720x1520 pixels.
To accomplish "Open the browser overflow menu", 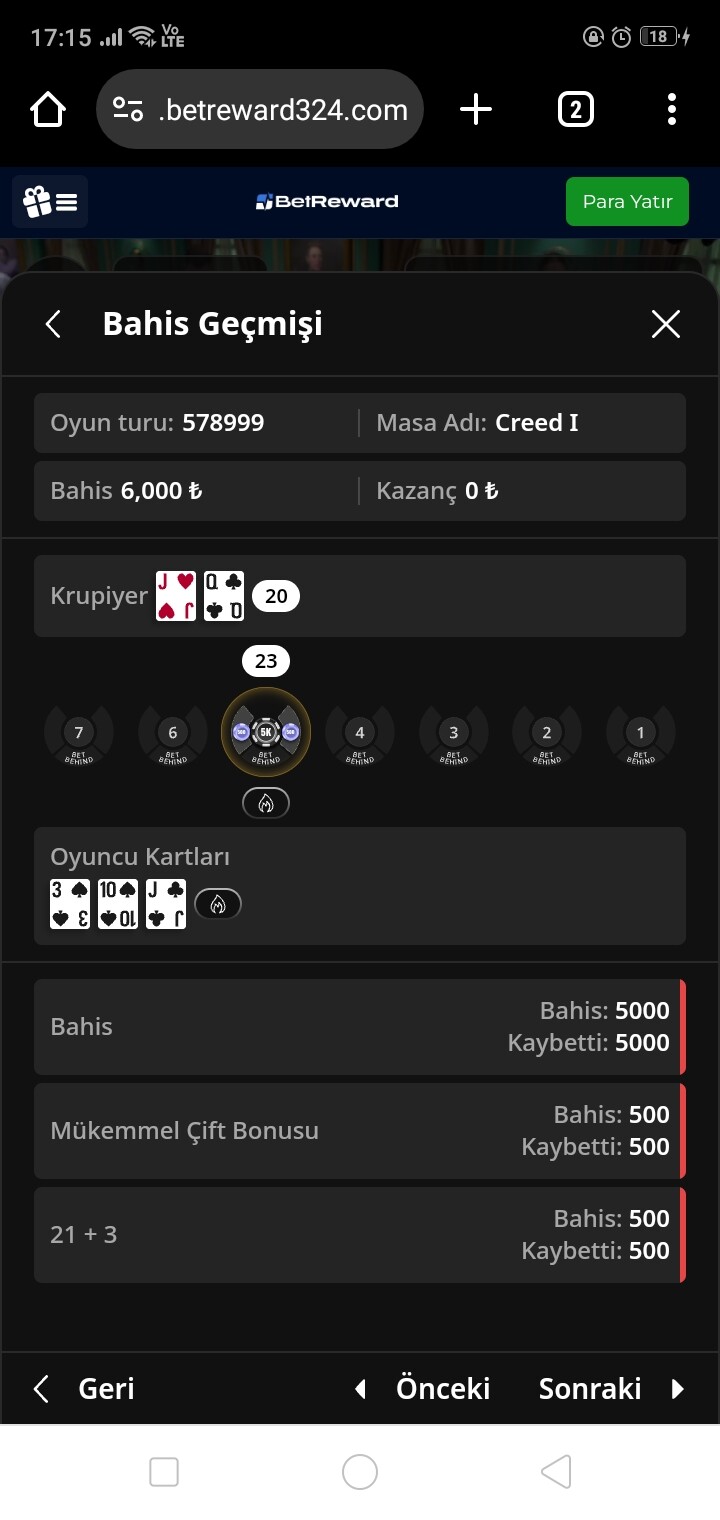I will click(672, 110).
